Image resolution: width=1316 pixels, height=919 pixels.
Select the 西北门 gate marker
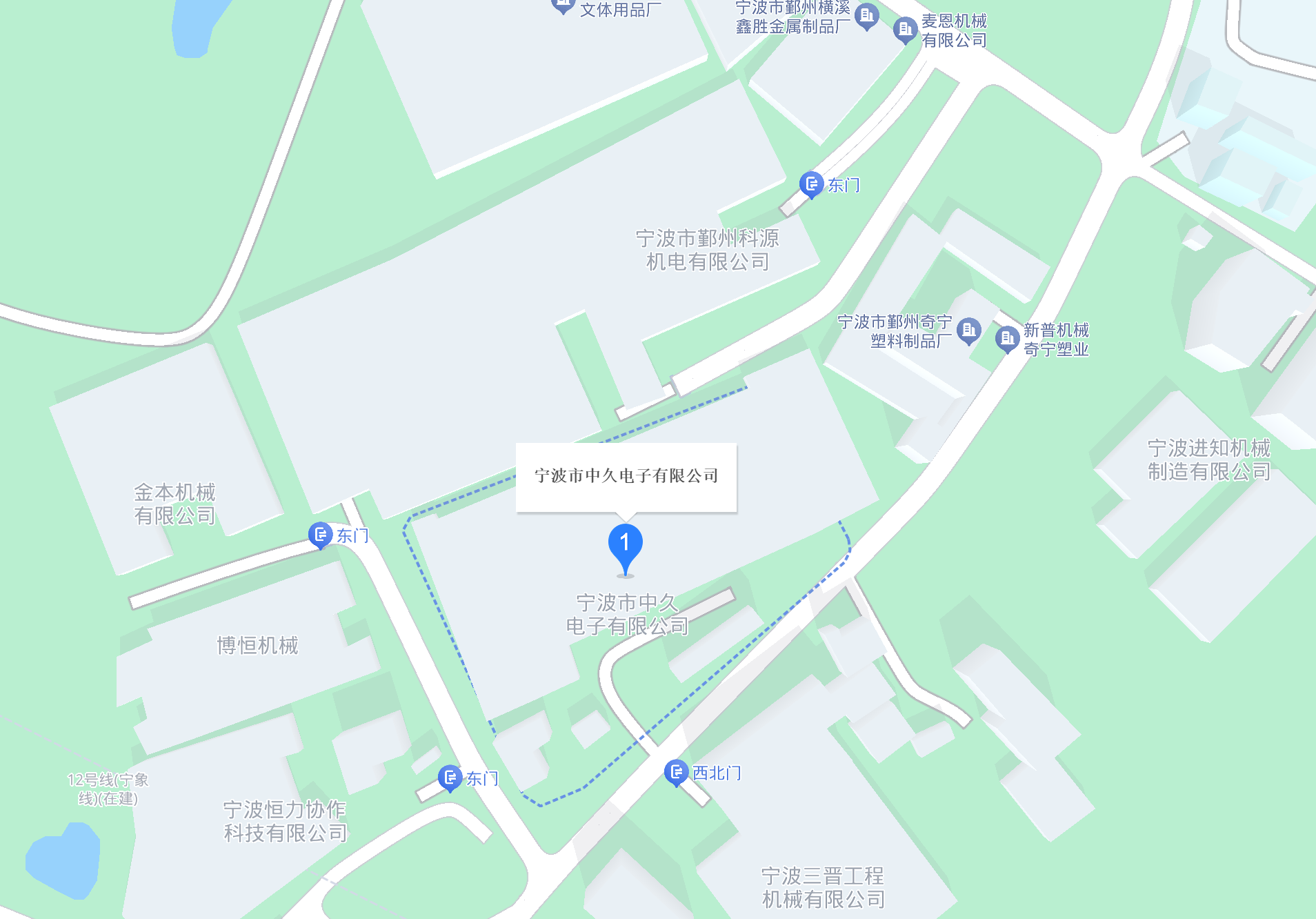676,771
